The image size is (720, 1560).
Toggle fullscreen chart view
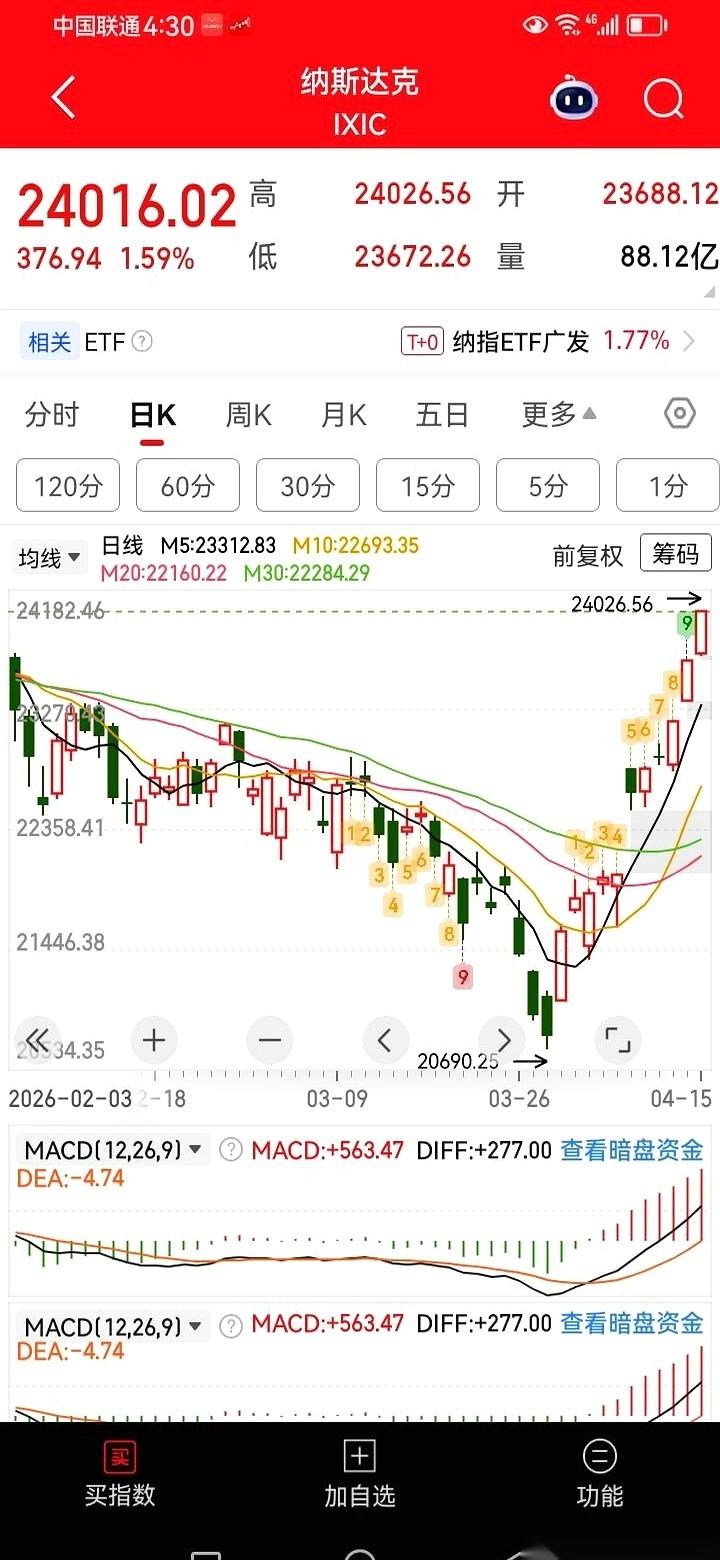point(618,1040)
